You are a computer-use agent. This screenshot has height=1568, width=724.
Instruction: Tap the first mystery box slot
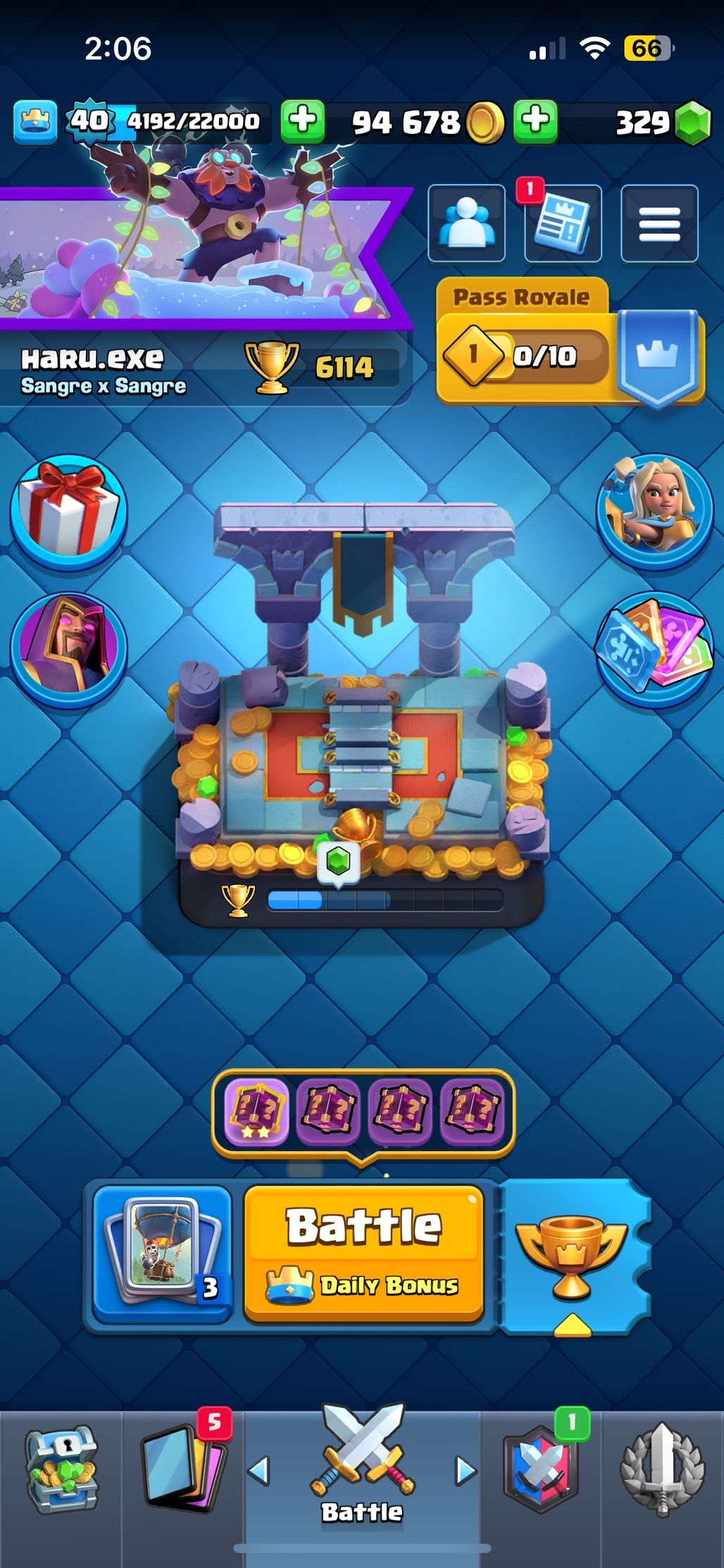coord(256,1111)
